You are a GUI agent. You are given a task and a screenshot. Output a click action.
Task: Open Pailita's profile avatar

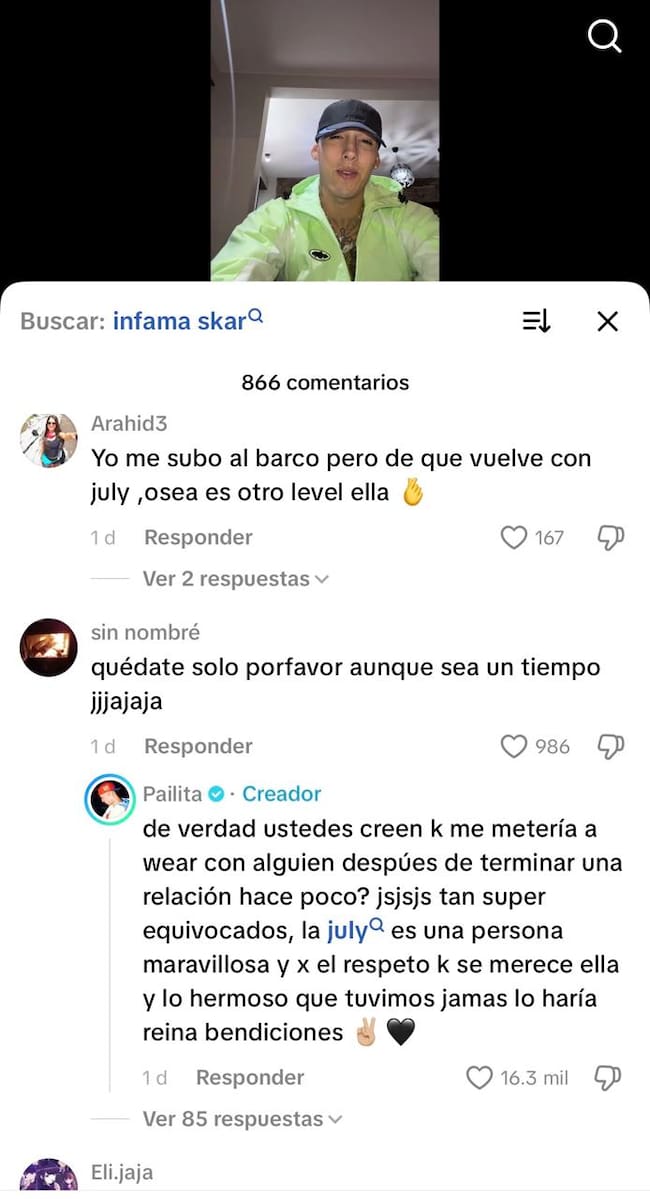pos(109,799)
